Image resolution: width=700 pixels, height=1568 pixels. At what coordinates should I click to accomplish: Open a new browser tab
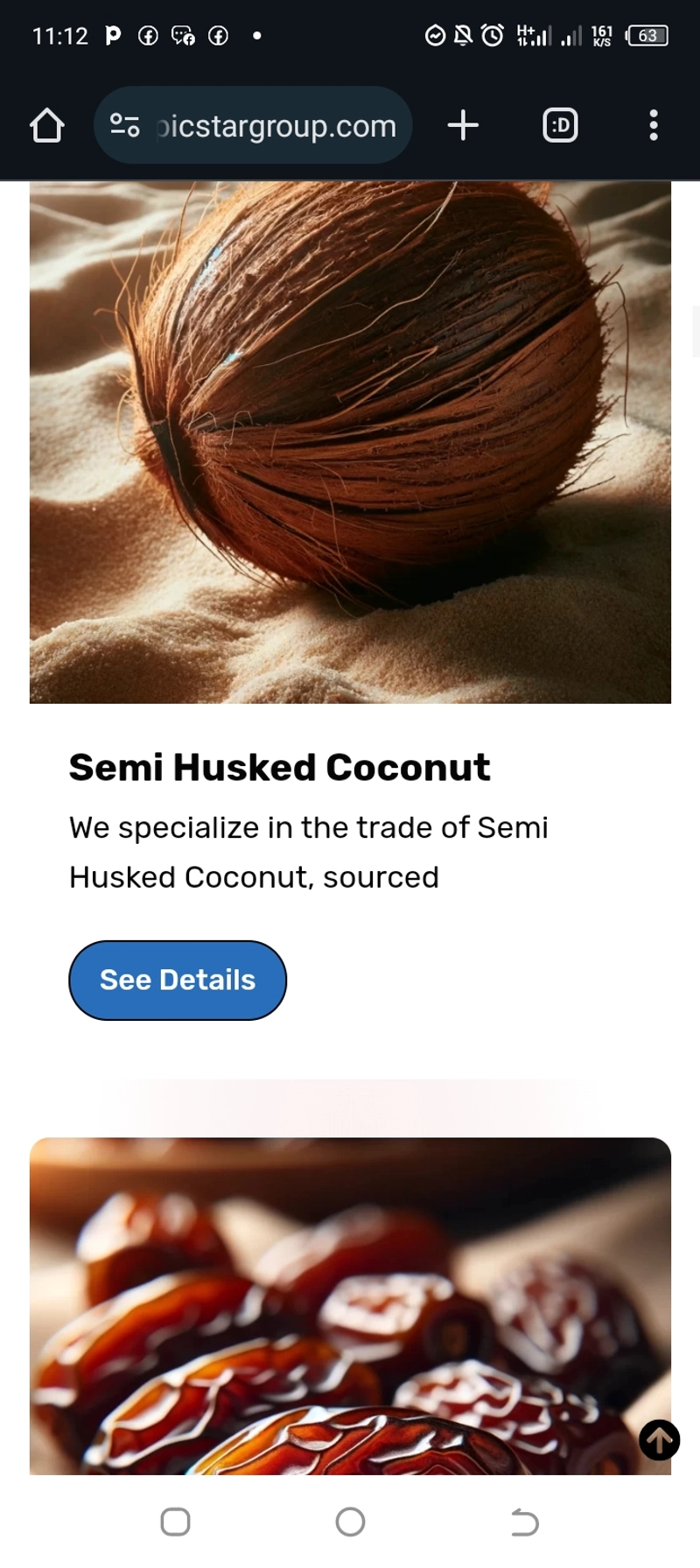pos(463,125)
